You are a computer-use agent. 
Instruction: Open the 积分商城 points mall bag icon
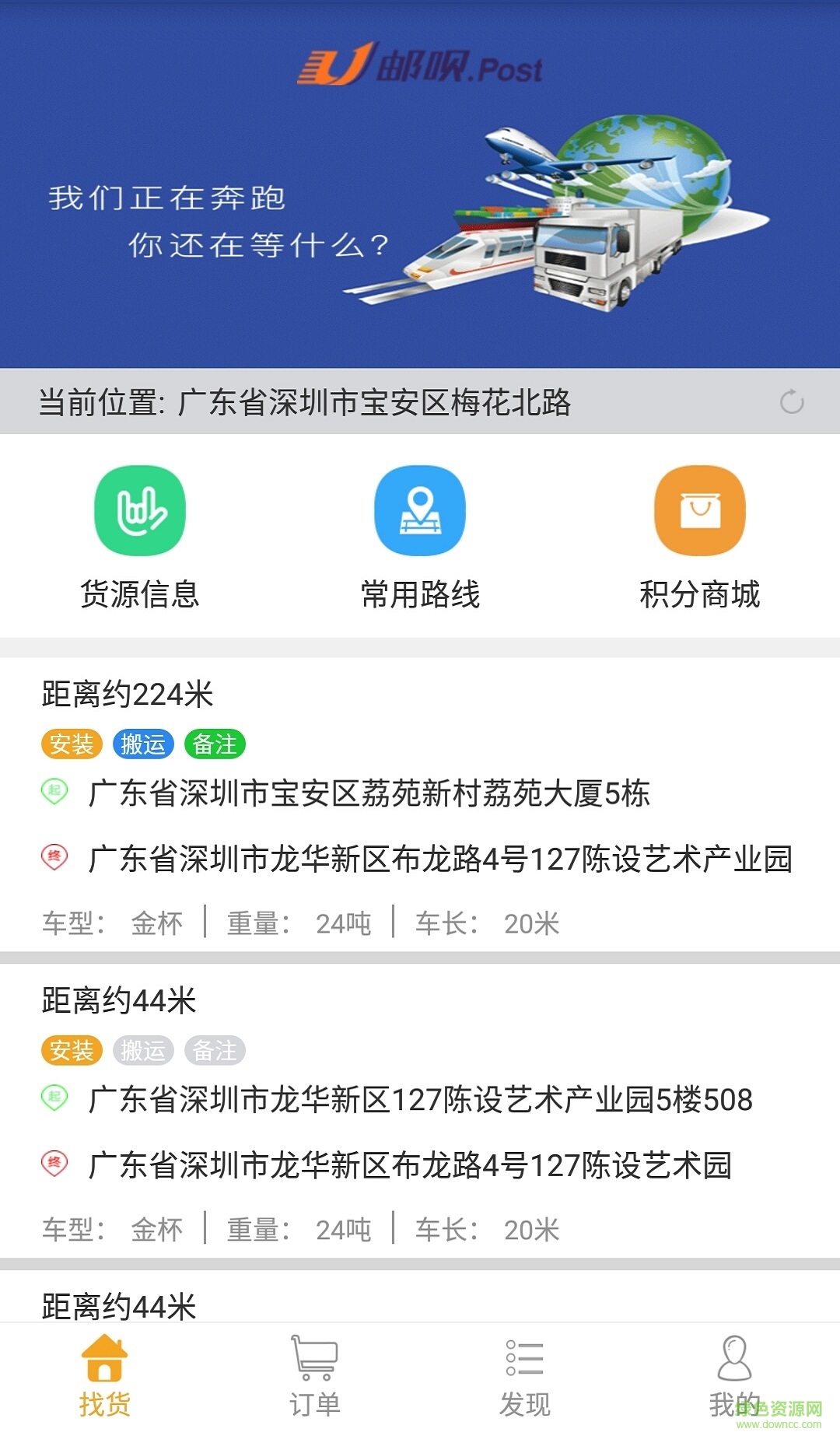(x=700, y=509)
